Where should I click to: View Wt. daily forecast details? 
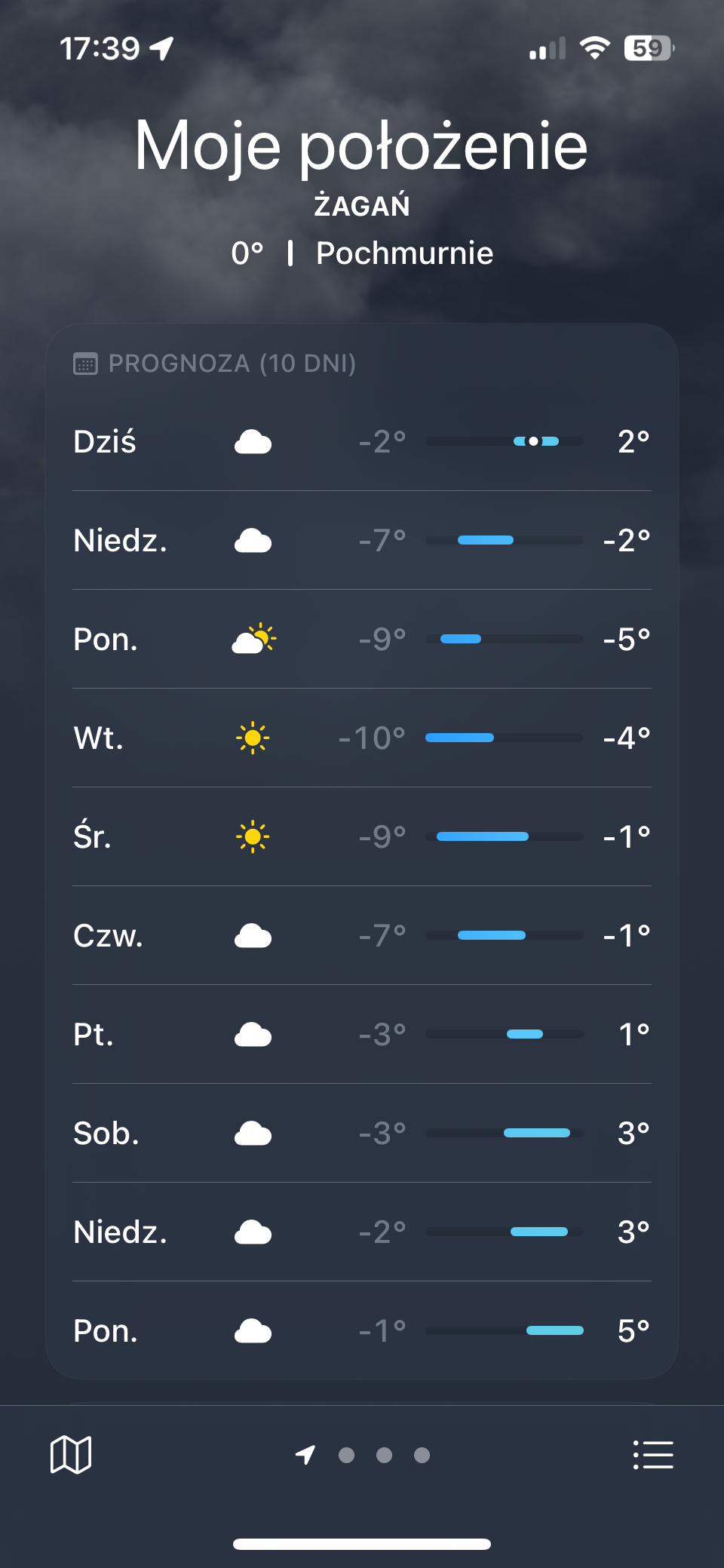pos(362,738)
